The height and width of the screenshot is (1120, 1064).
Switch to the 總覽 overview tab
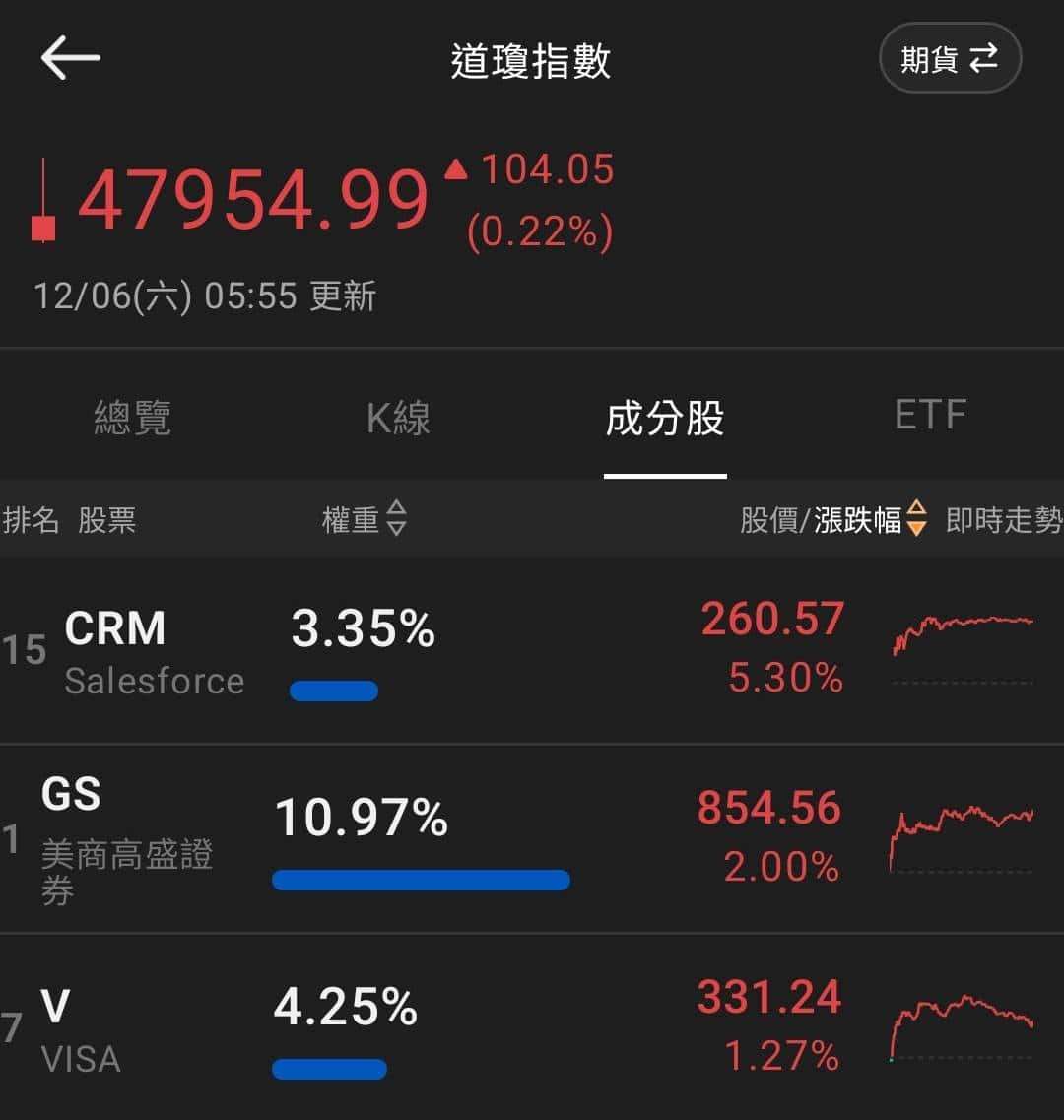[x=133, y=418]
